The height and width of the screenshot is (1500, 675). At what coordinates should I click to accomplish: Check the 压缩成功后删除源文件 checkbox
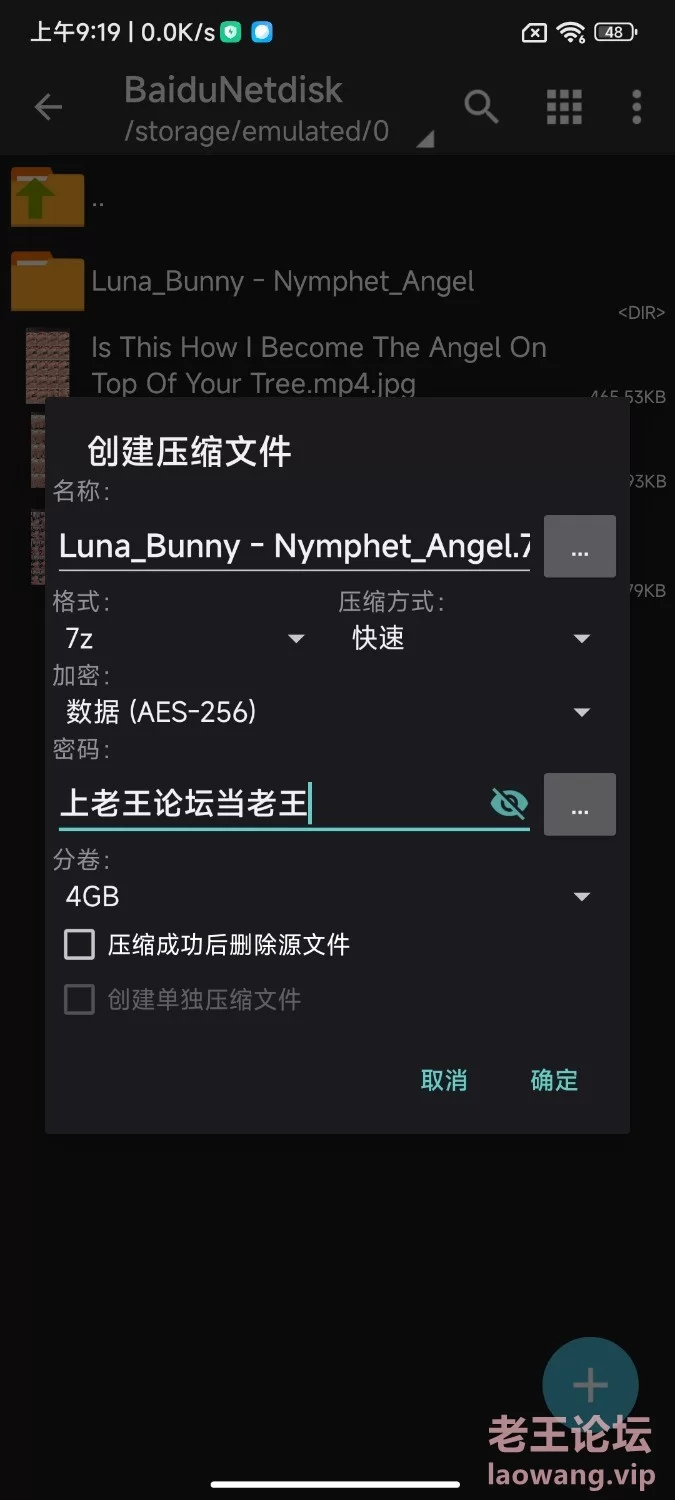(x=80, y=945)
